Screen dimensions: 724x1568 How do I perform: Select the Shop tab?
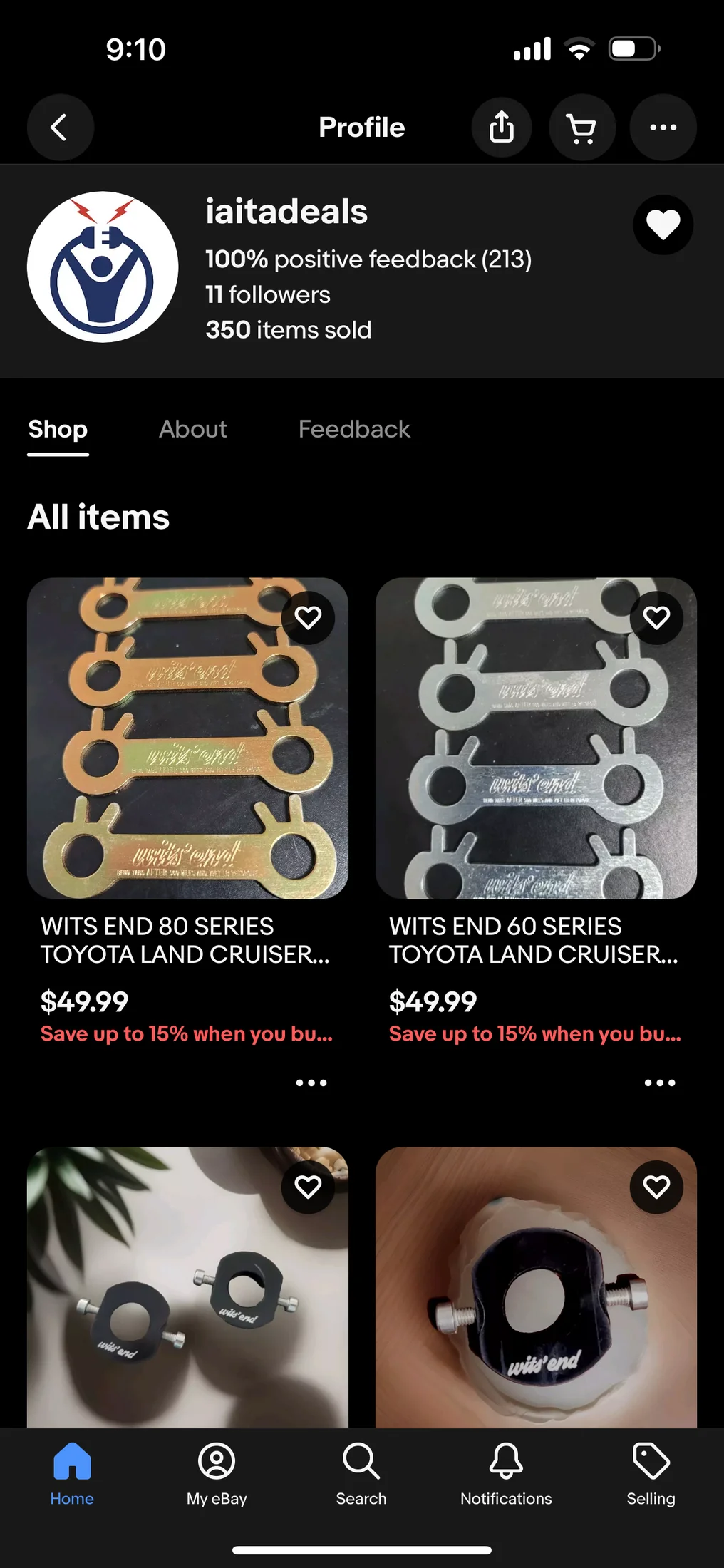coord(58,429)
